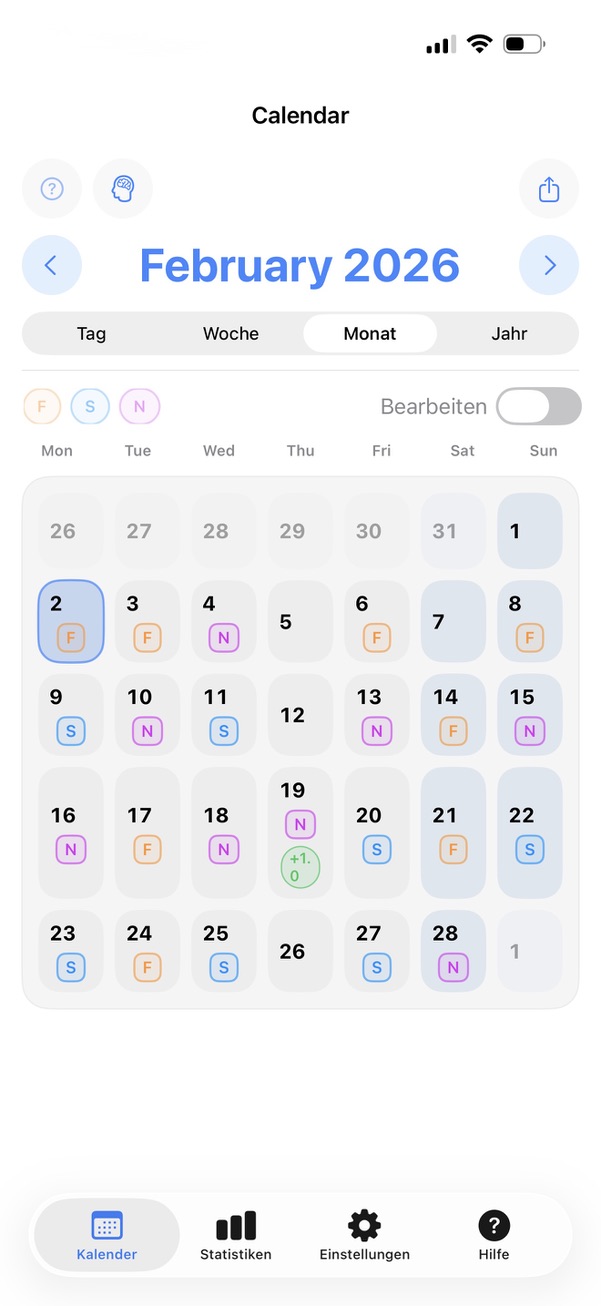Go to the Hilfe tab
601x1306 pixels.
(494, 1236)
